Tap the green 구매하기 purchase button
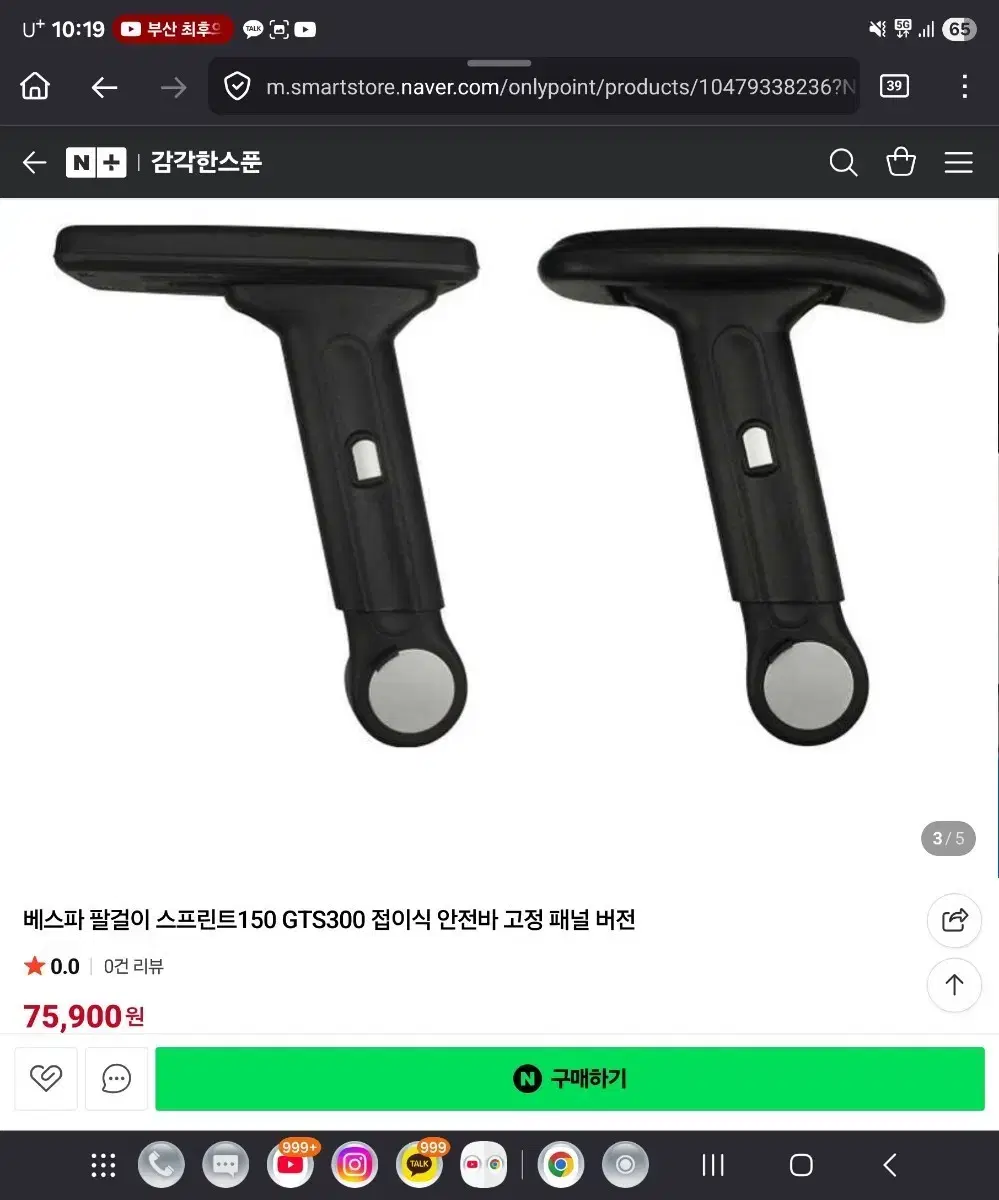Image resolution: width=999 pixels, height=1200 pixels. click(571, 1078)
